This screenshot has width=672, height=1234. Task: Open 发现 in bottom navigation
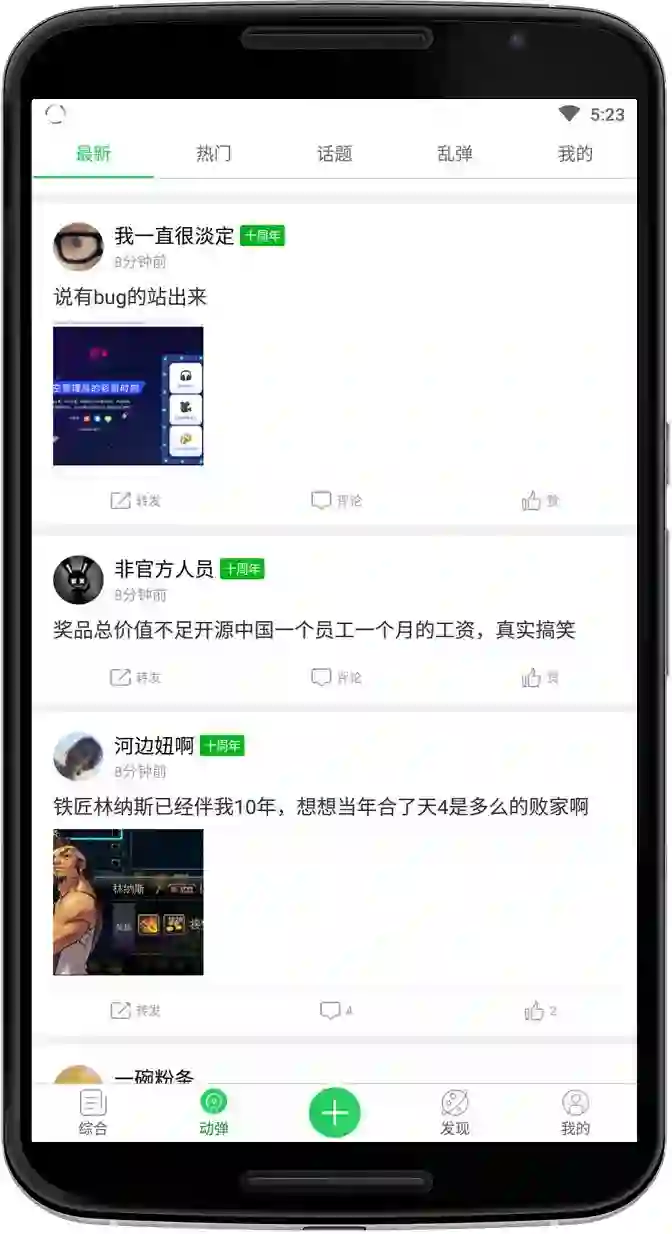(x=455, y=1112)
